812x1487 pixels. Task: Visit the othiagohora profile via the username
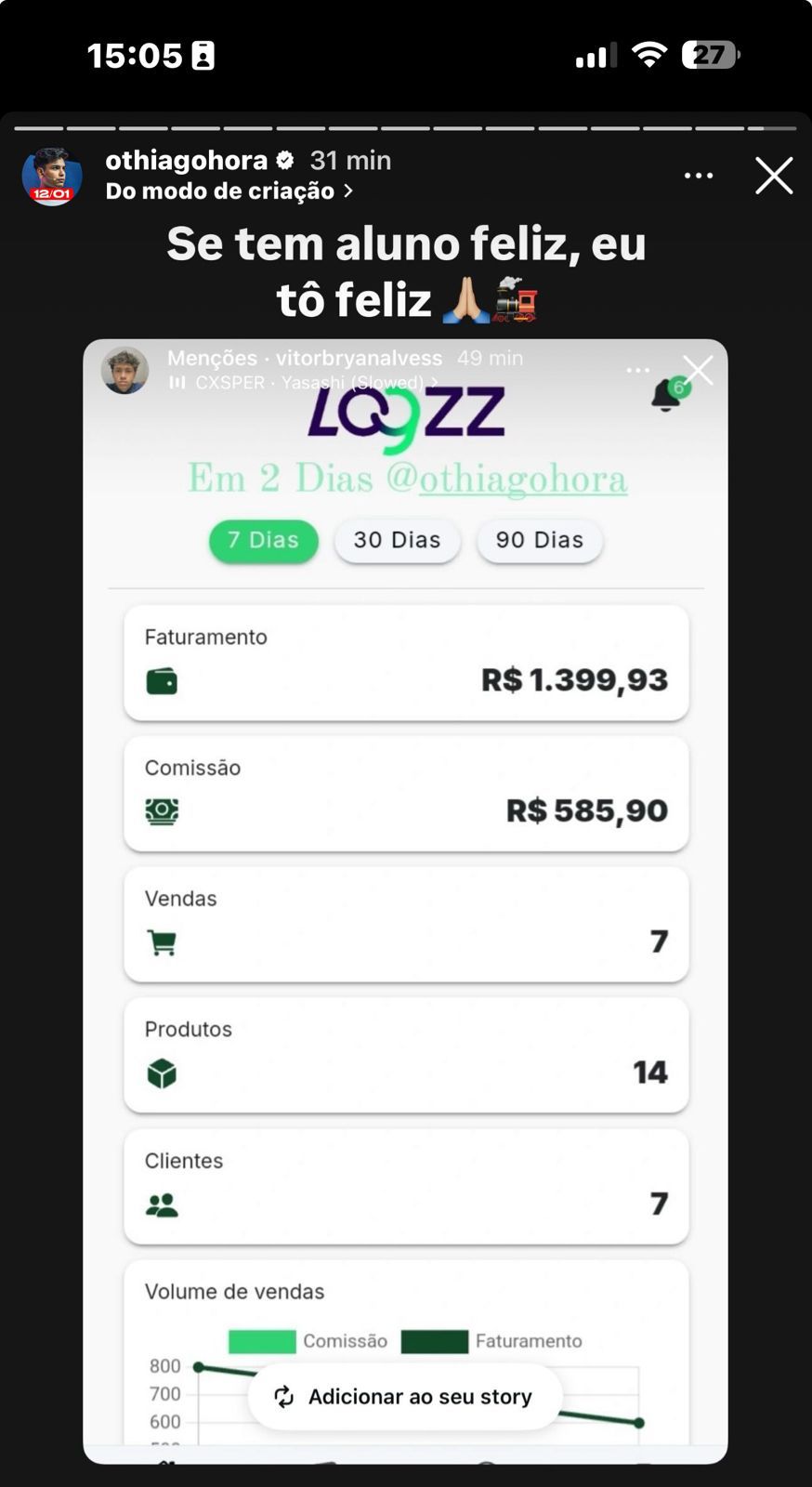[x=186, y=161]
